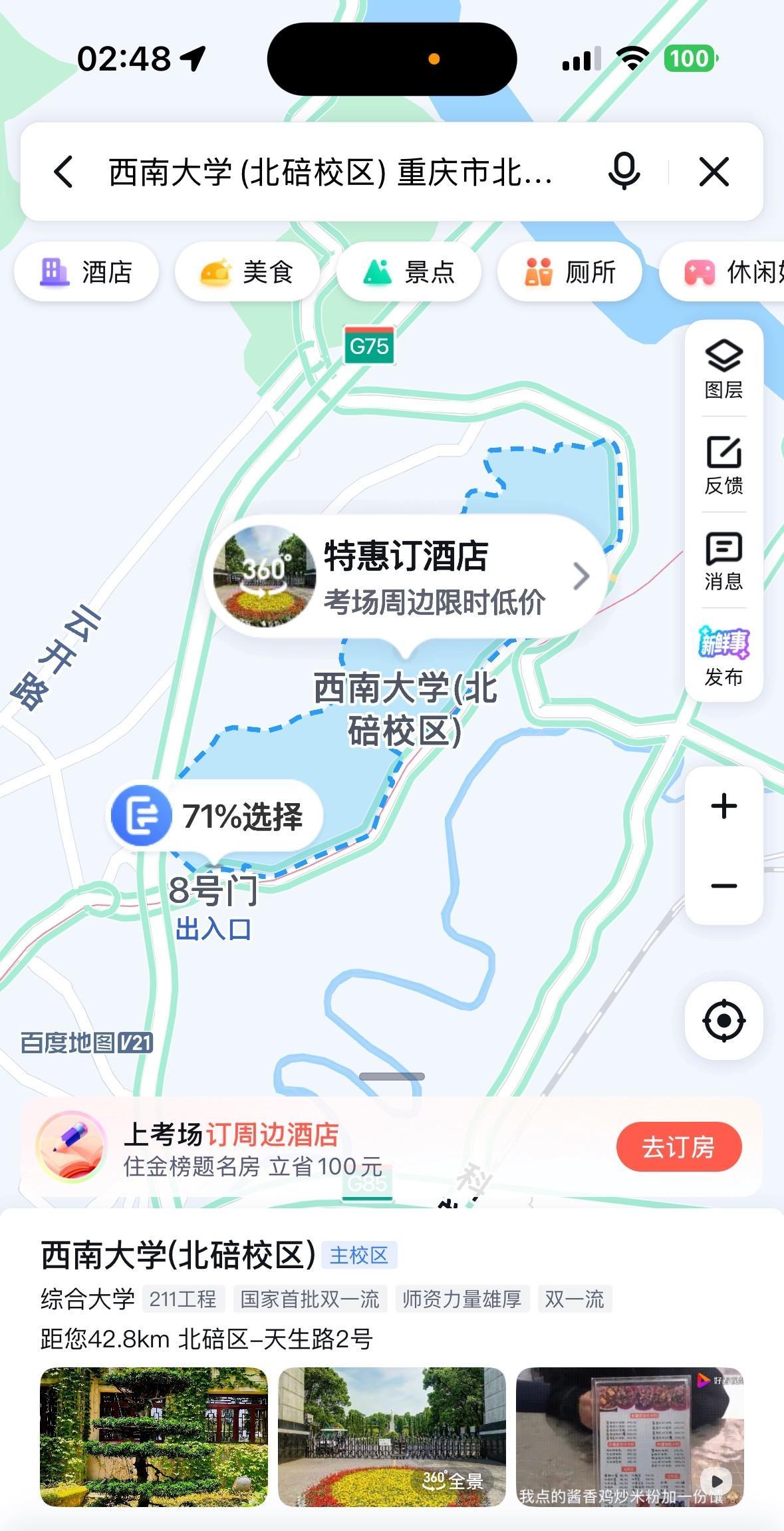This screenshot has height=1531, width=784.
Task: Open the 特惠订酒店 panorama bubble
Action: point(406,577)
